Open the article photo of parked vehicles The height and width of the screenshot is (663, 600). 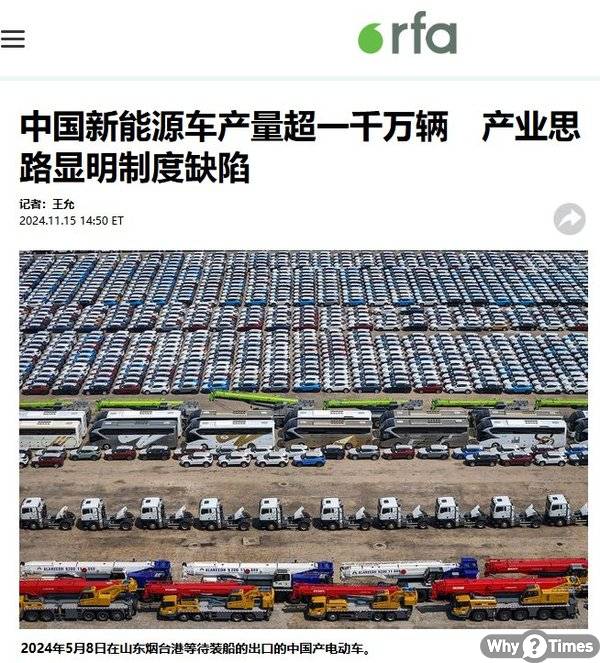tap(303, 438)
